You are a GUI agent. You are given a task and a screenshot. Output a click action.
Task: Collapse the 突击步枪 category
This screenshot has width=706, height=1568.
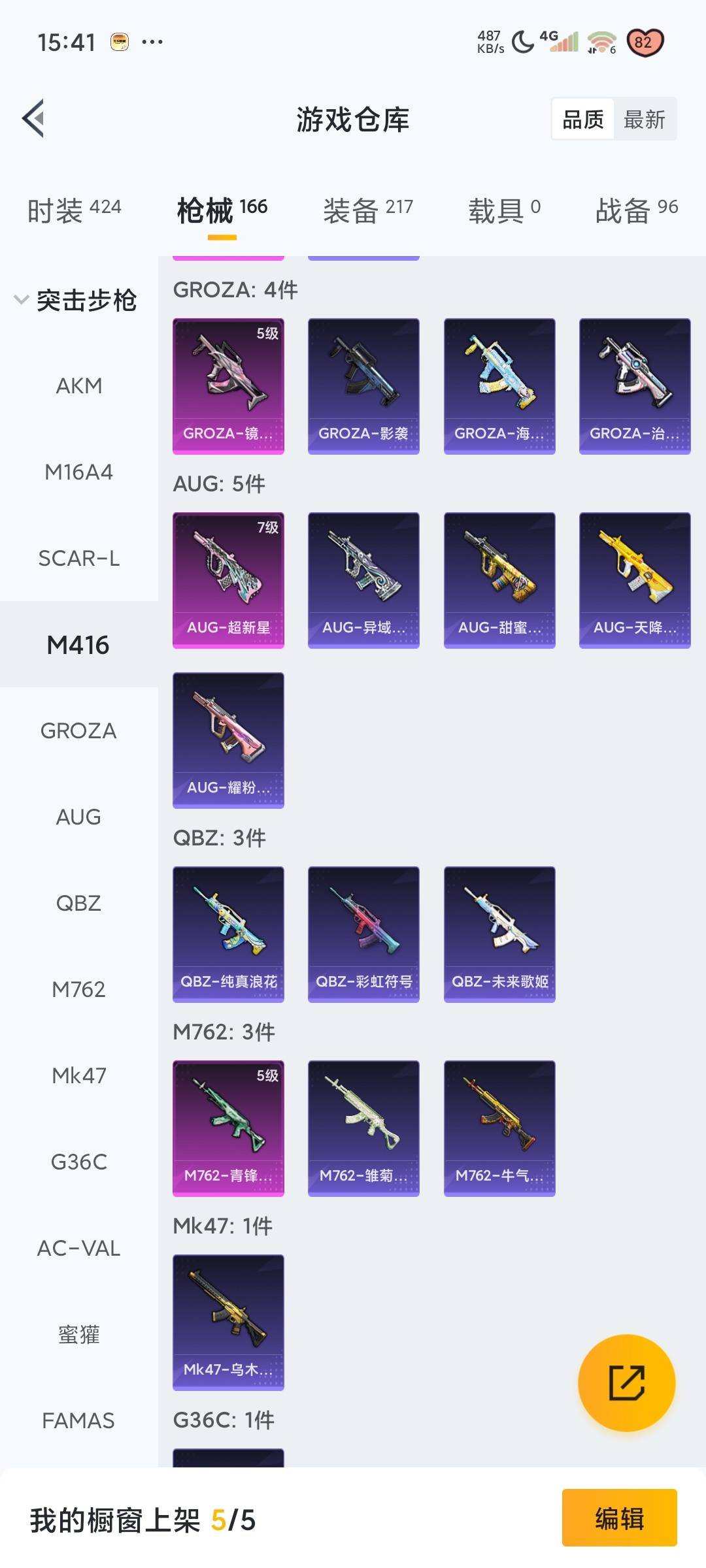click(75, 301)
